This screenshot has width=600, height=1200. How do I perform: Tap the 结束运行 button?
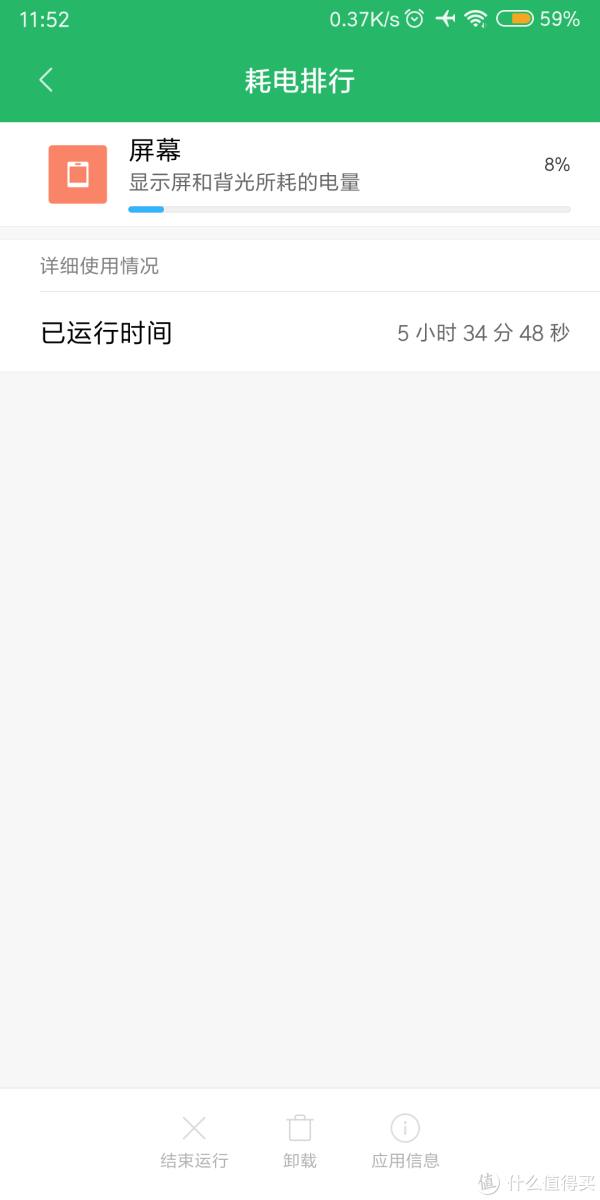(194, 1141)
